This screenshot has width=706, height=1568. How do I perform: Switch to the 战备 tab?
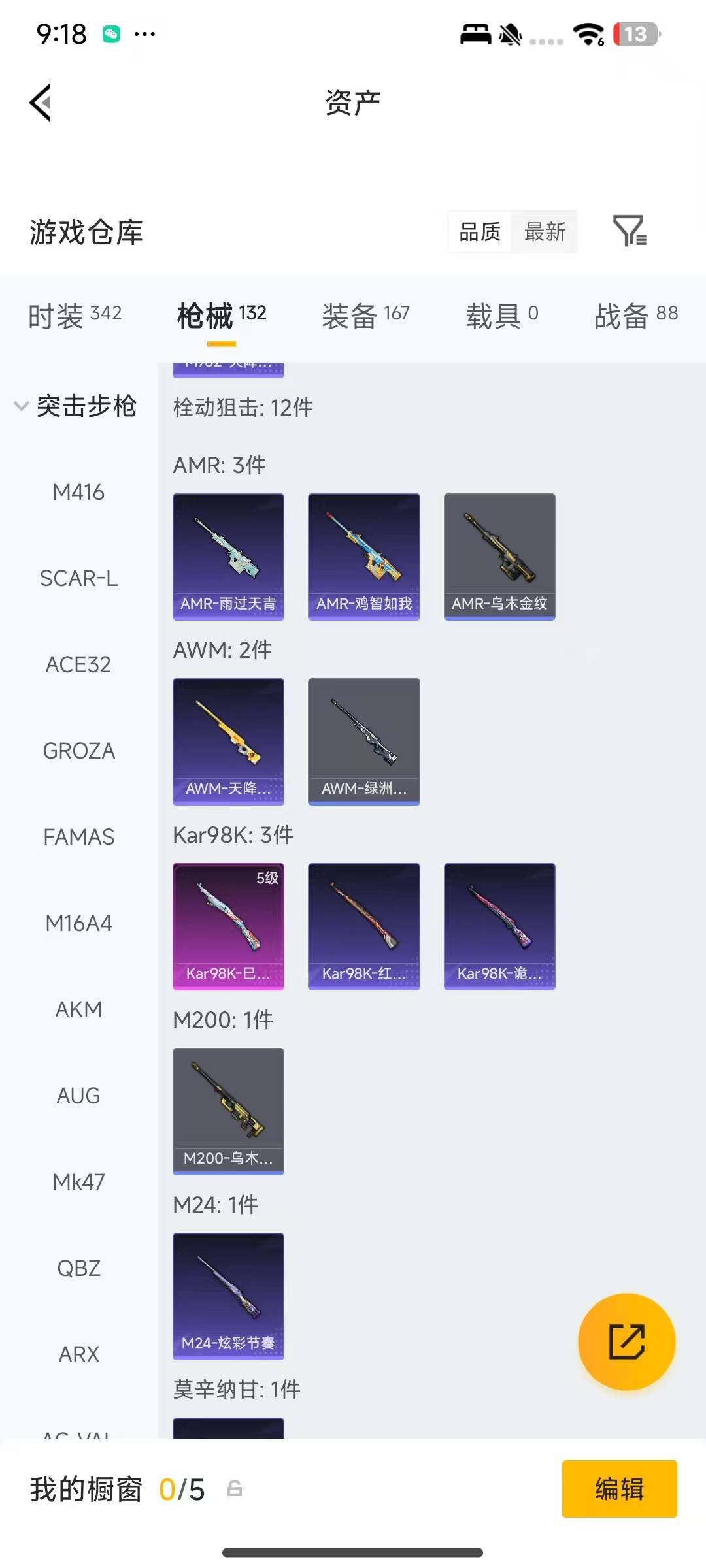coord(635,316)
